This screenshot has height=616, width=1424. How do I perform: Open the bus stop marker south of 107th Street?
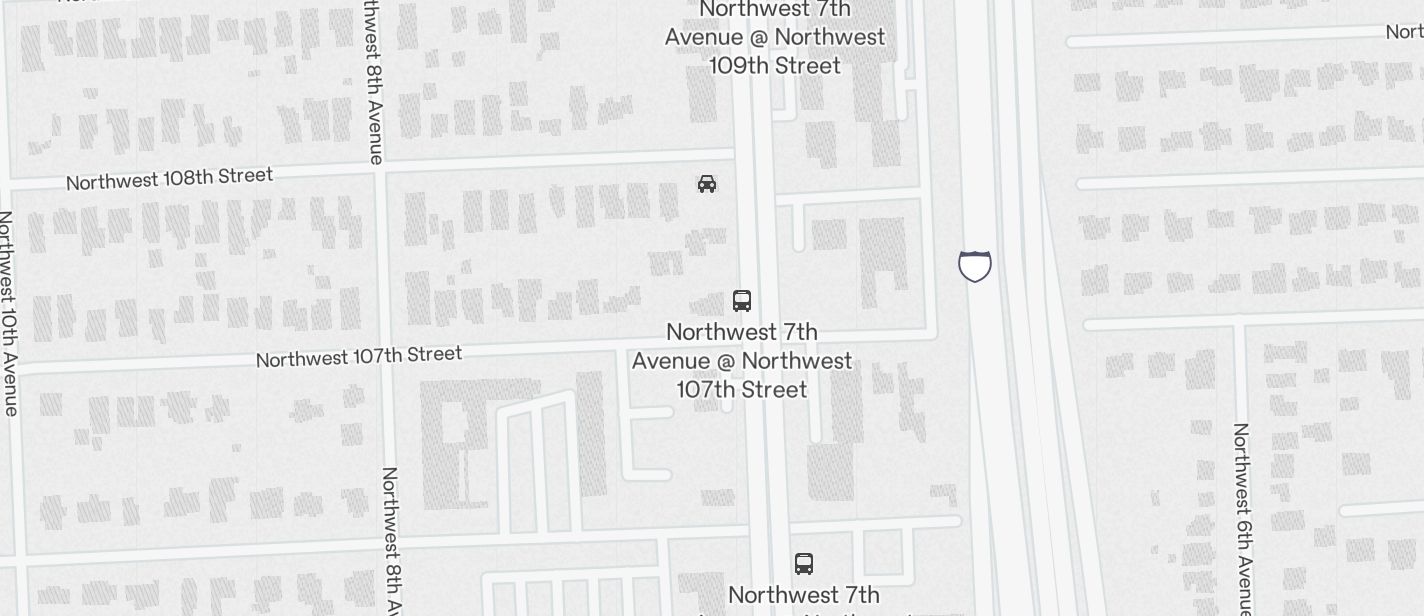click(804, 563)
